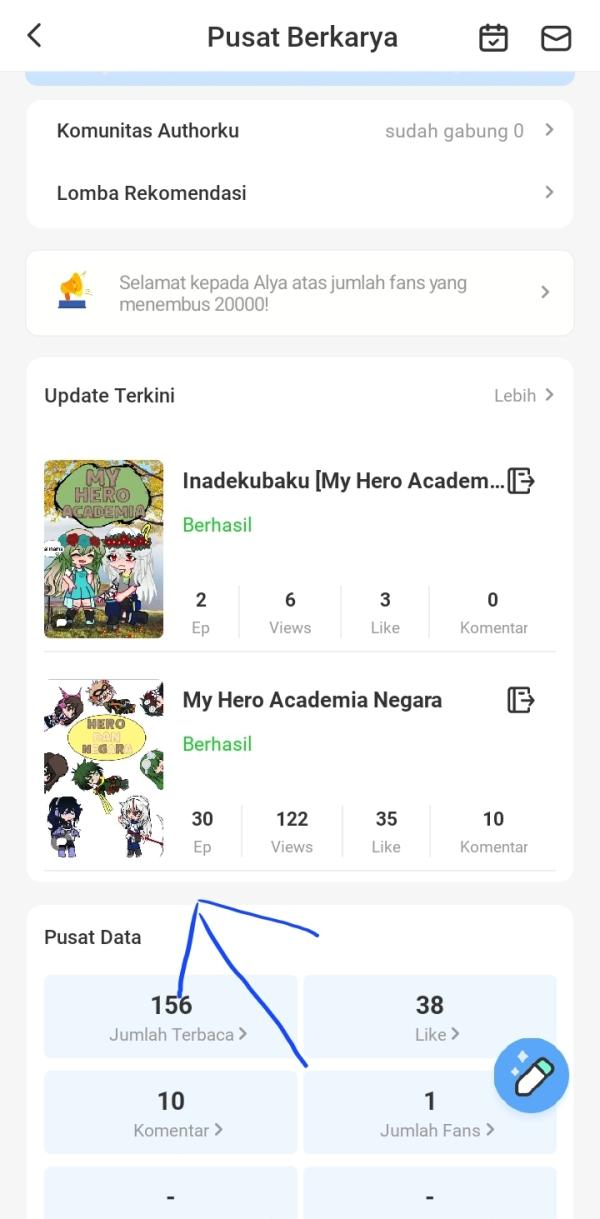Tap Lebih to see more updates

coord(523,396)
